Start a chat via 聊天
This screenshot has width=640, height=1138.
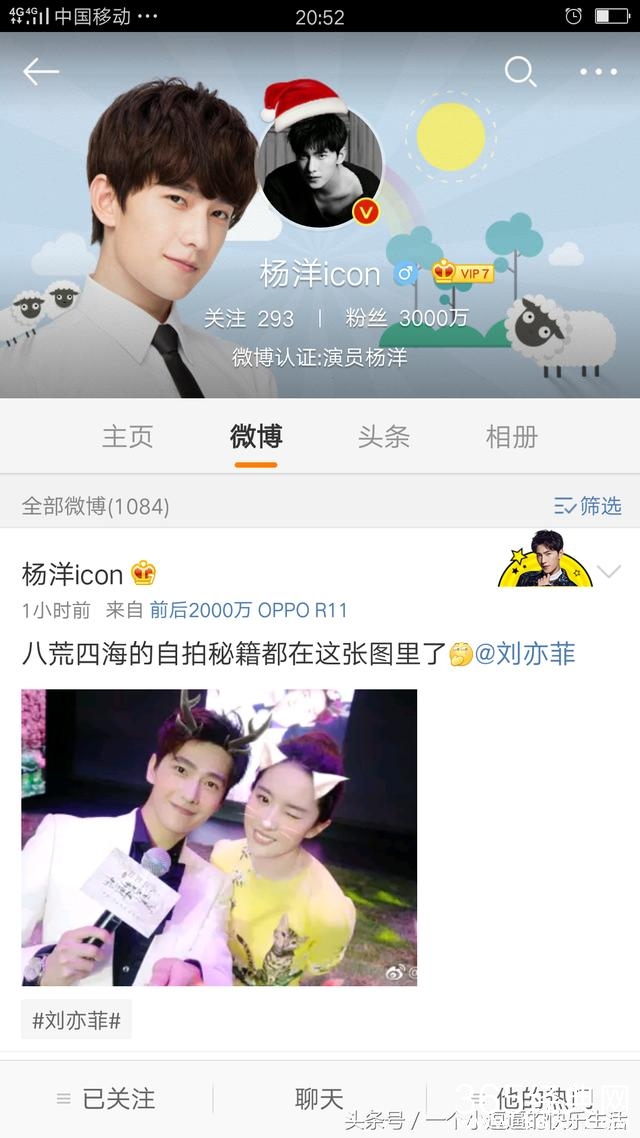pos(319,1099)
